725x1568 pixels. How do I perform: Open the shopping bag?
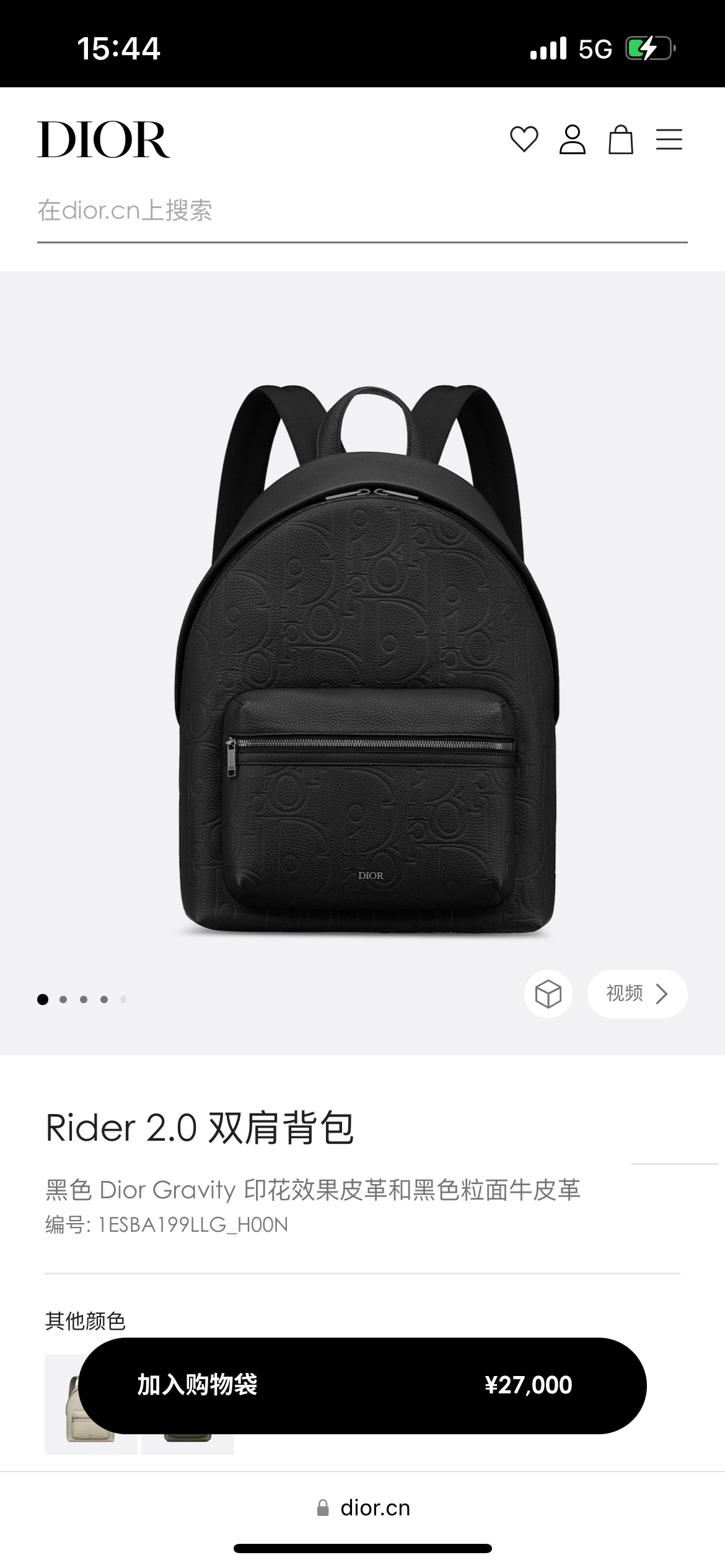pyautogui.click(x=620, y=139)
